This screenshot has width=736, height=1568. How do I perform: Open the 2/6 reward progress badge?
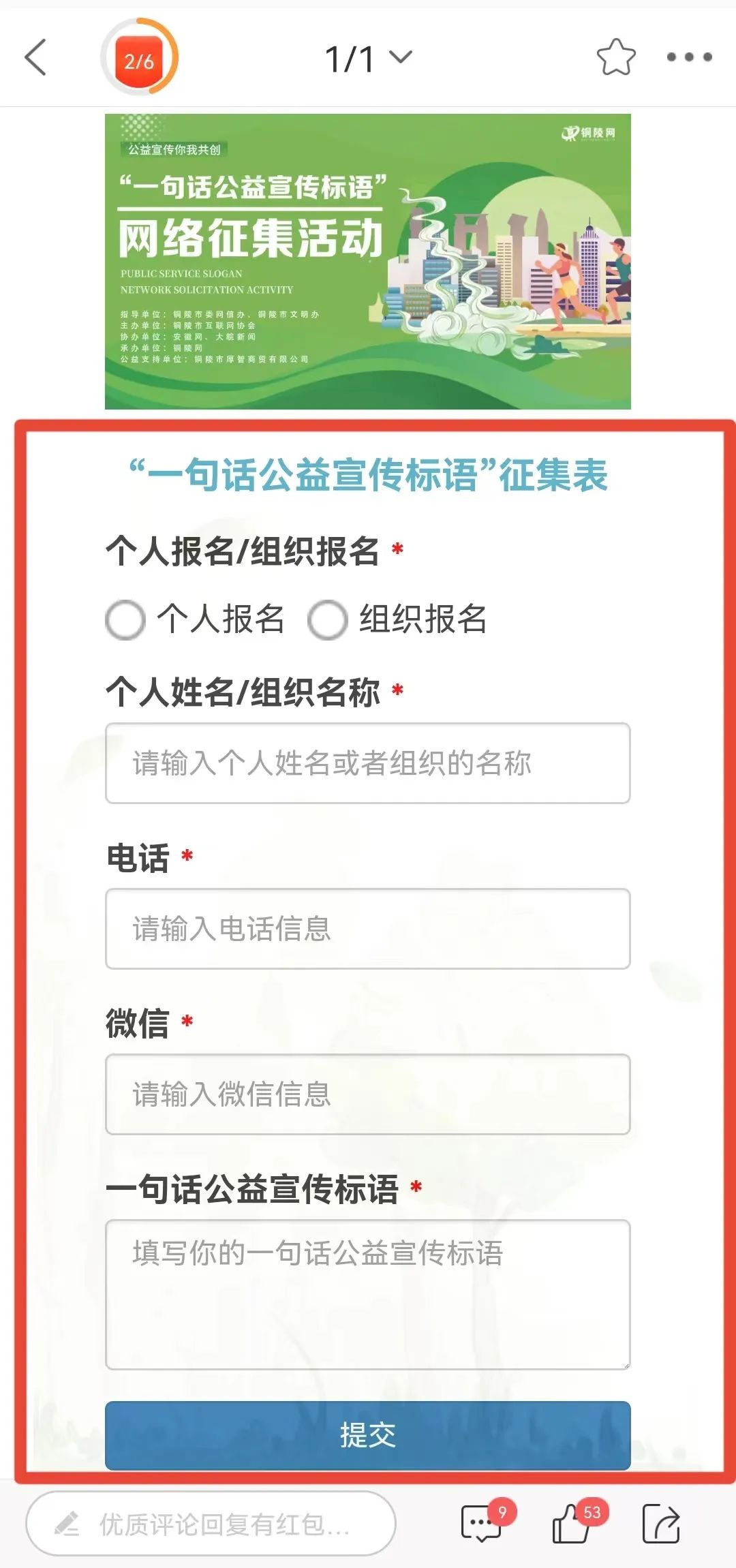coord(139,59)
